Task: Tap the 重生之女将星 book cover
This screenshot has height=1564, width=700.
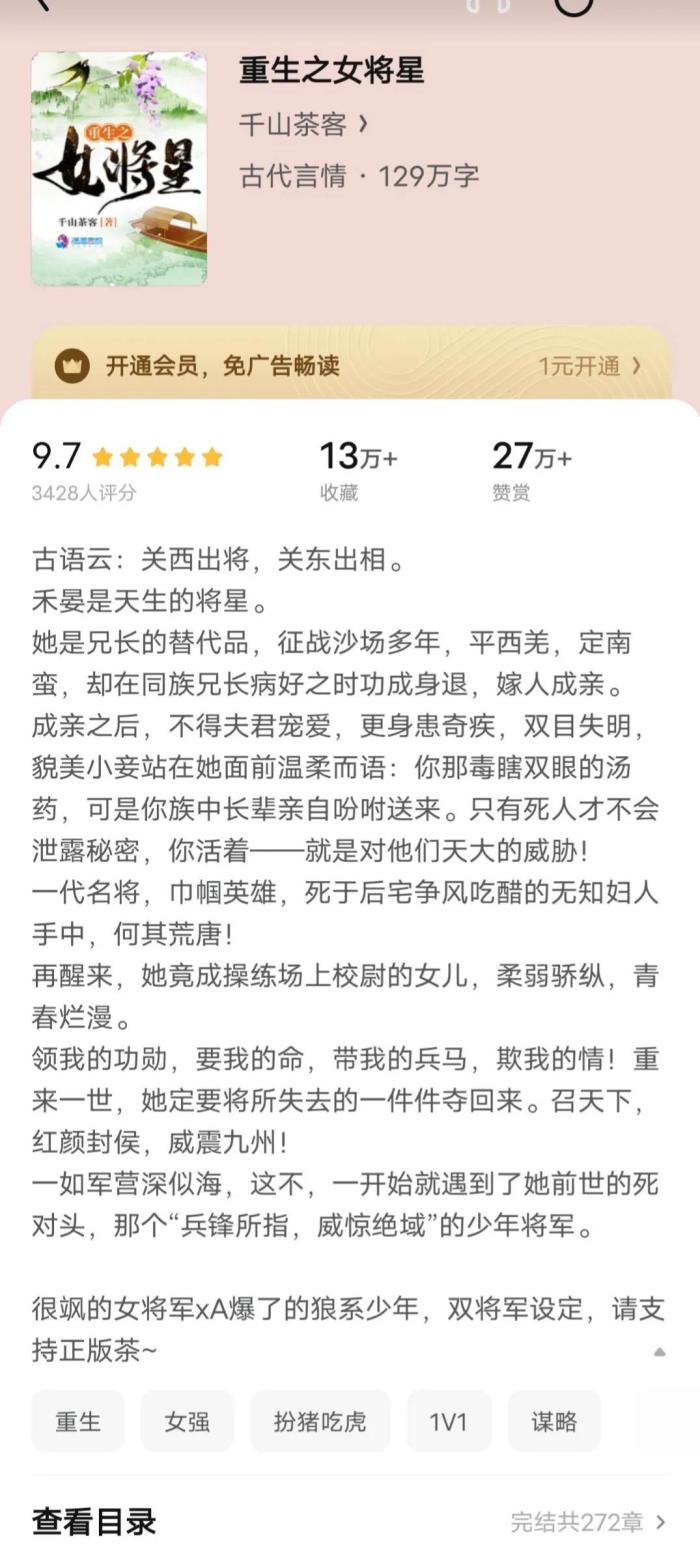Action: tap(119, 169)
